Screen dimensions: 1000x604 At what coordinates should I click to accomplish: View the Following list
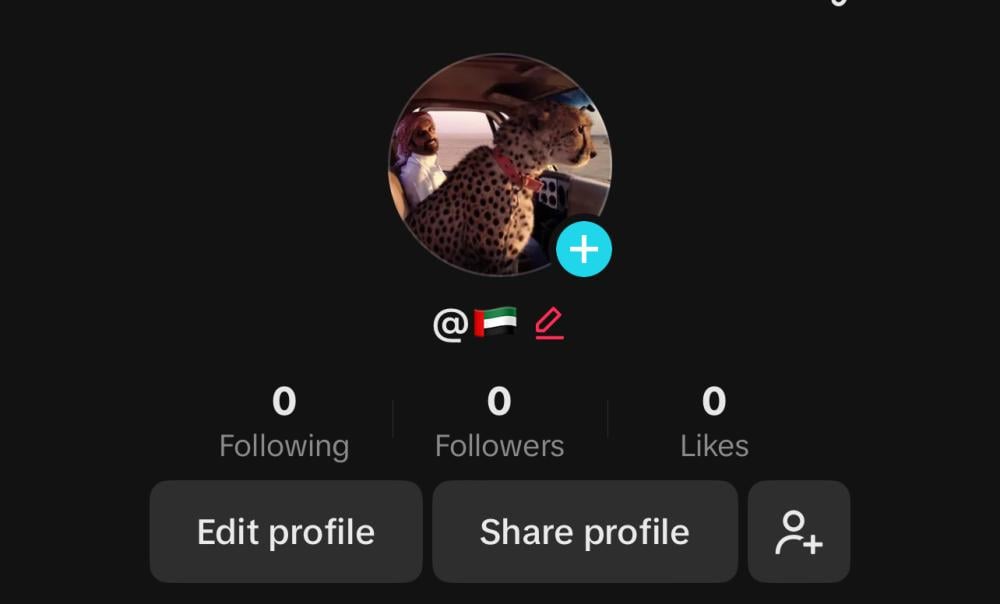(x=284, y=423)
